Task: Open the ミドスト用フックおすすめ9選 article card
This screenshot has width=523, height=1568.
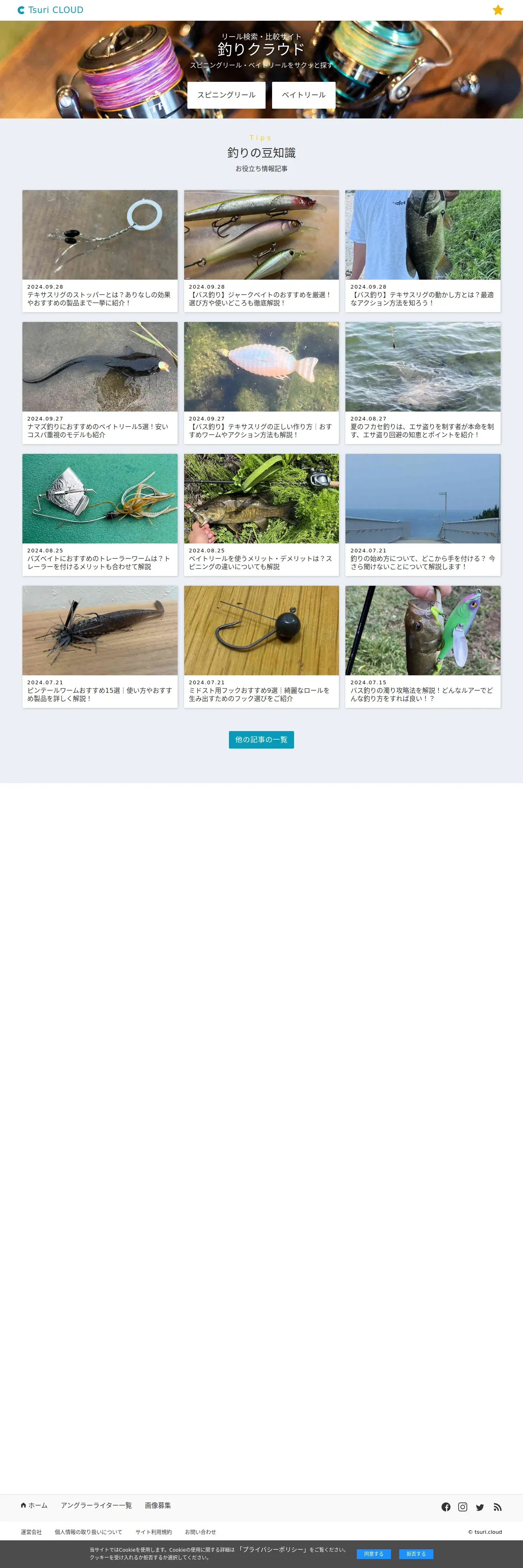Action: click(x=261, y=646)
